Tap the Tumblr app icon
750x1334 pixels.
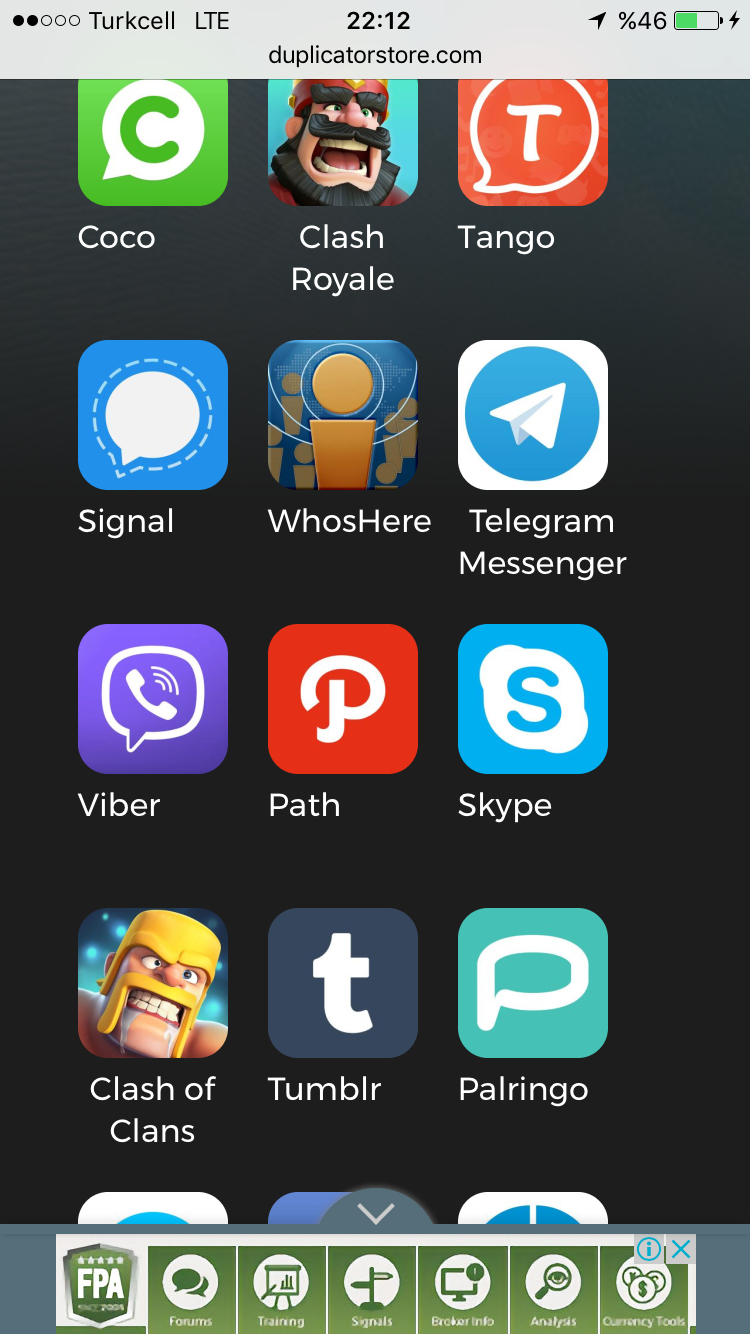click(343, 983)
